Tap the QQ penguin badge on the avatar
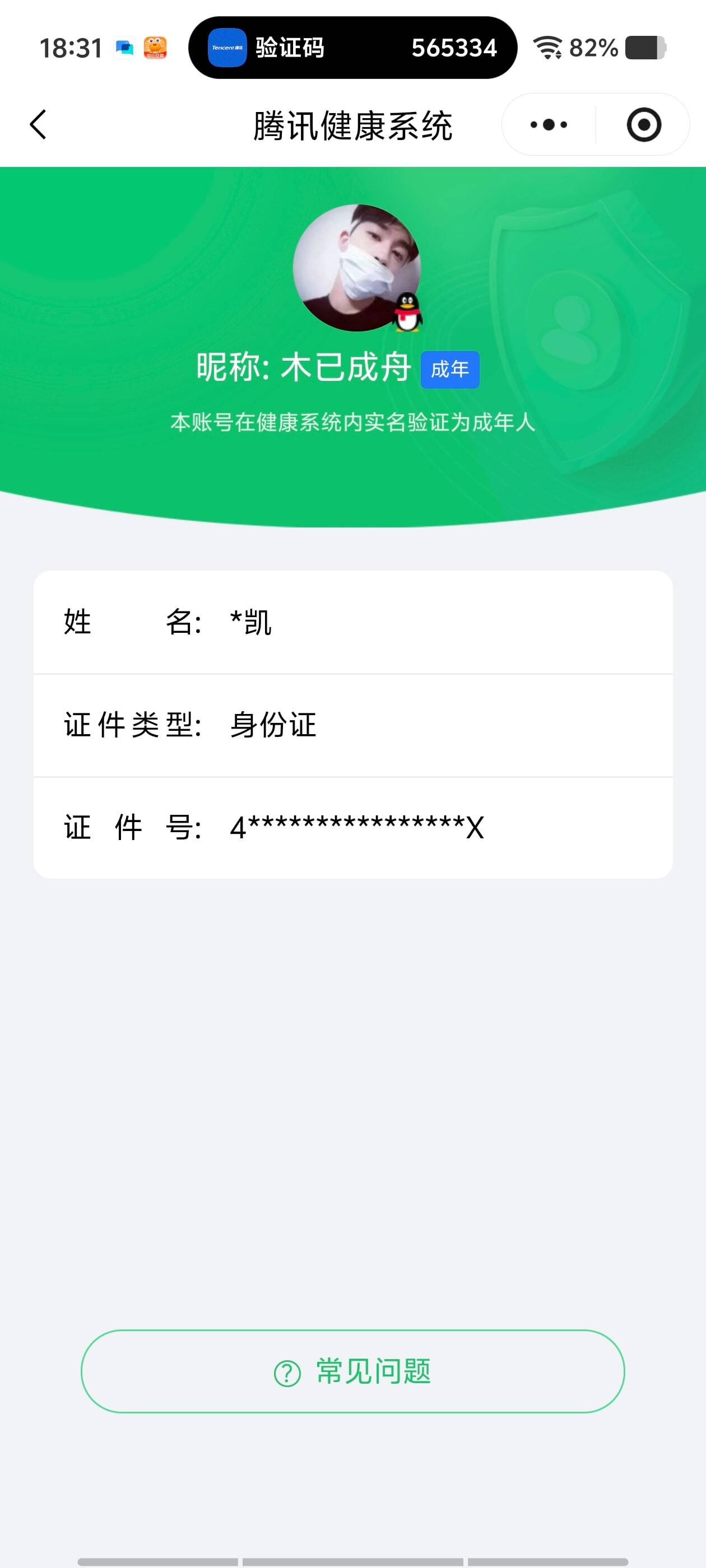Image resolution: width=706 pixels, height=1568 pixels. click(x=407, y=314)
